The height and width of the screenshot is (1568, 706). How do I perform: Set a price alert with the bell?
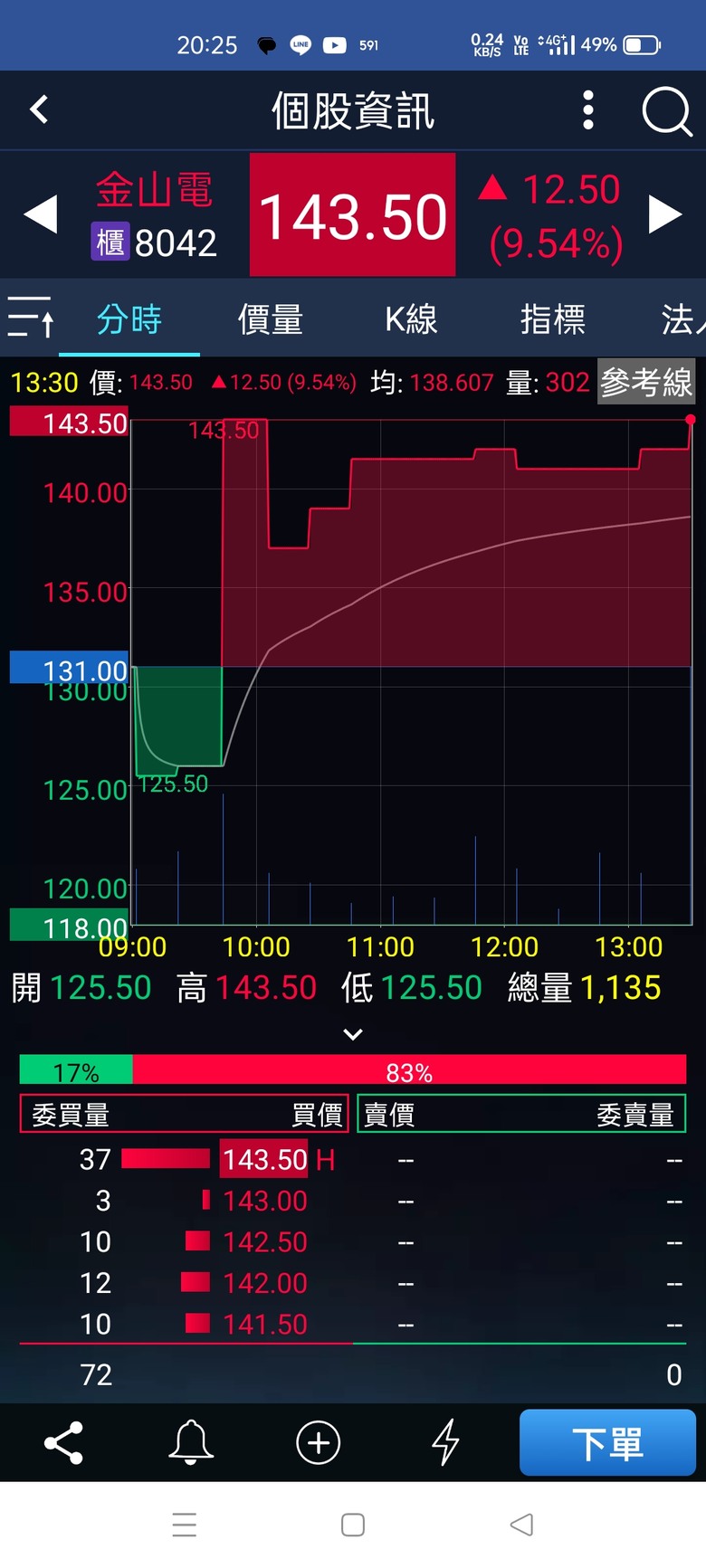(x=191, y=1442)
